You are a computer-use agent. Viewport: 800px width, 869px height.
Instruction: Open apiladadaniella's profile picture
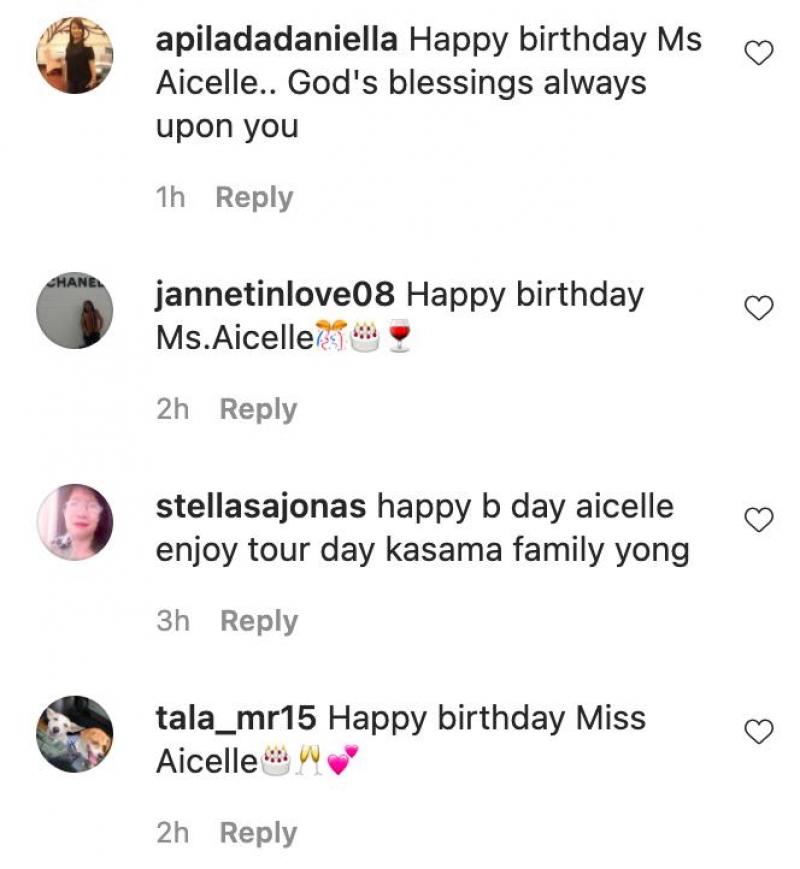pos(75,55)
